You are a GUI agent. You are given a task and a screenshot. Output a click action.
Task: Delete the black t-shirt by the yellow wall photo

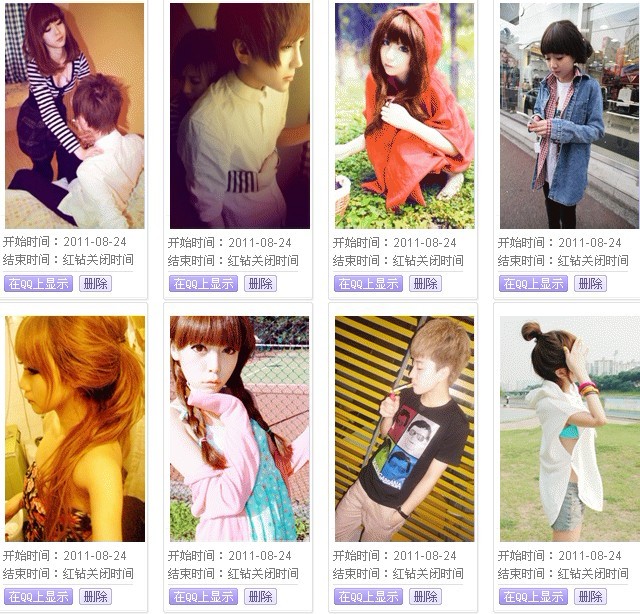click(x=425, y=596)
